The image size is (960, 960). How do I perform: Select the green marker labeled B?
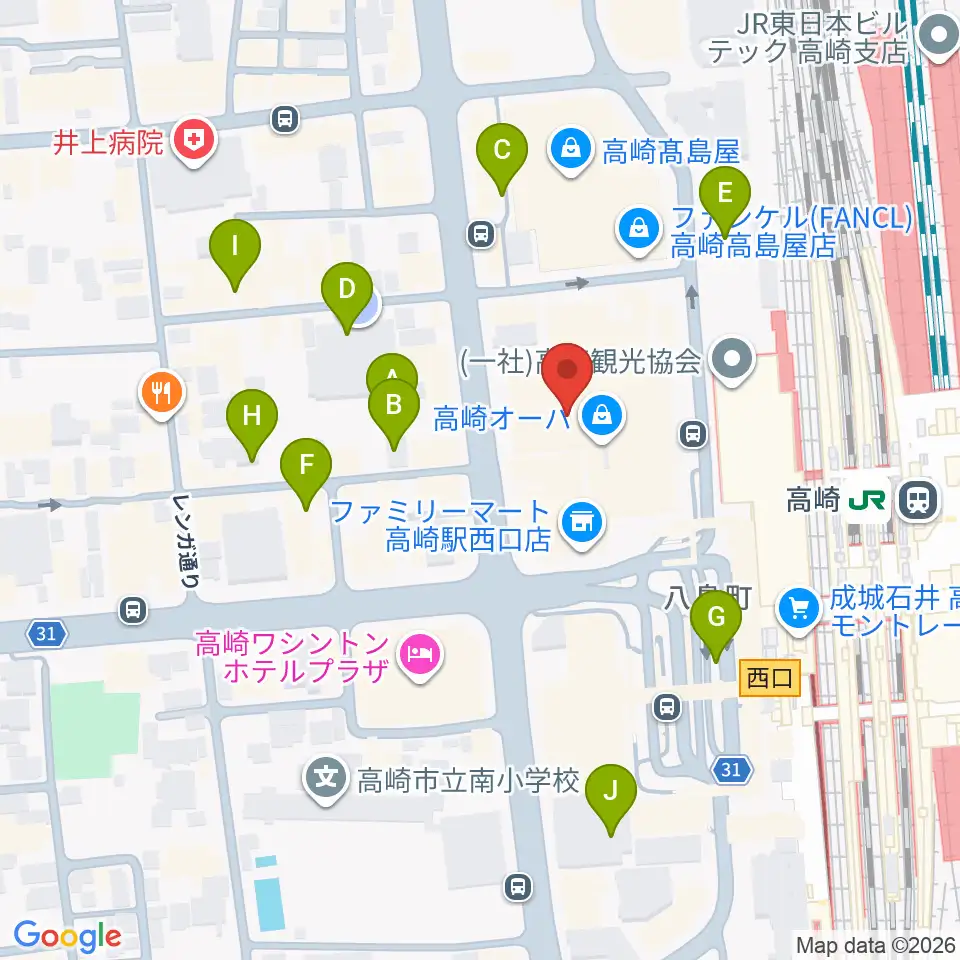(394, 414)
